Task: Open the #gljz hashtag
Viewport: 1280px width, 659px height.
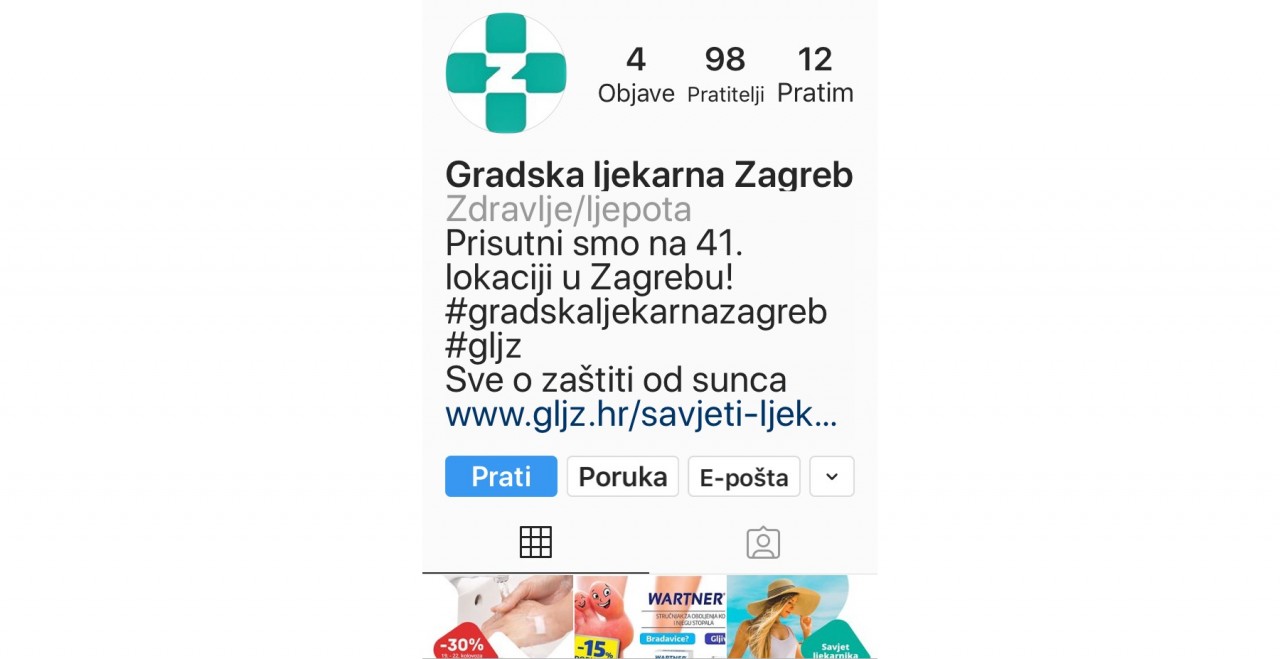Action: coord(483,346)
